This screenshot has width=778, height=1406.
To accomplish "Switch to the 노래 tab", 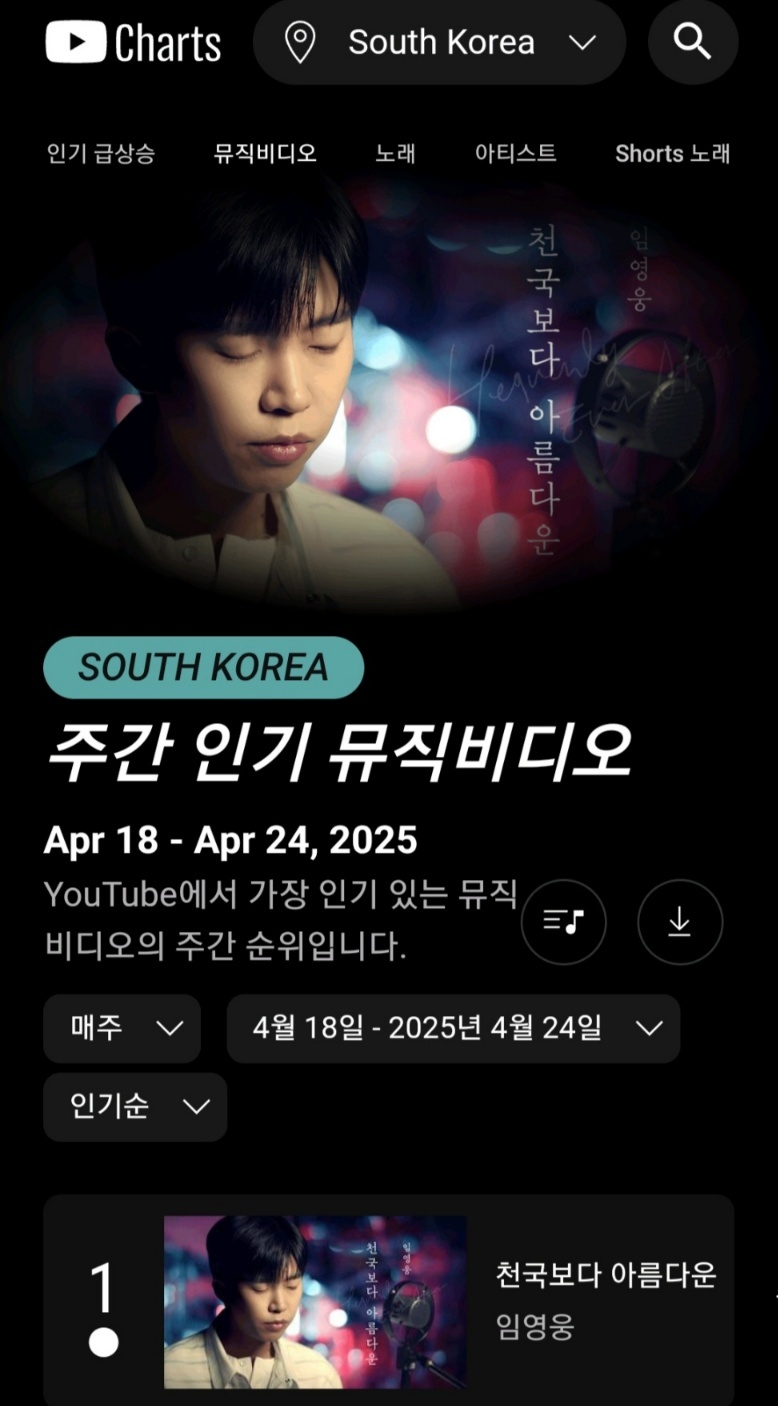I will click(395, 153).
